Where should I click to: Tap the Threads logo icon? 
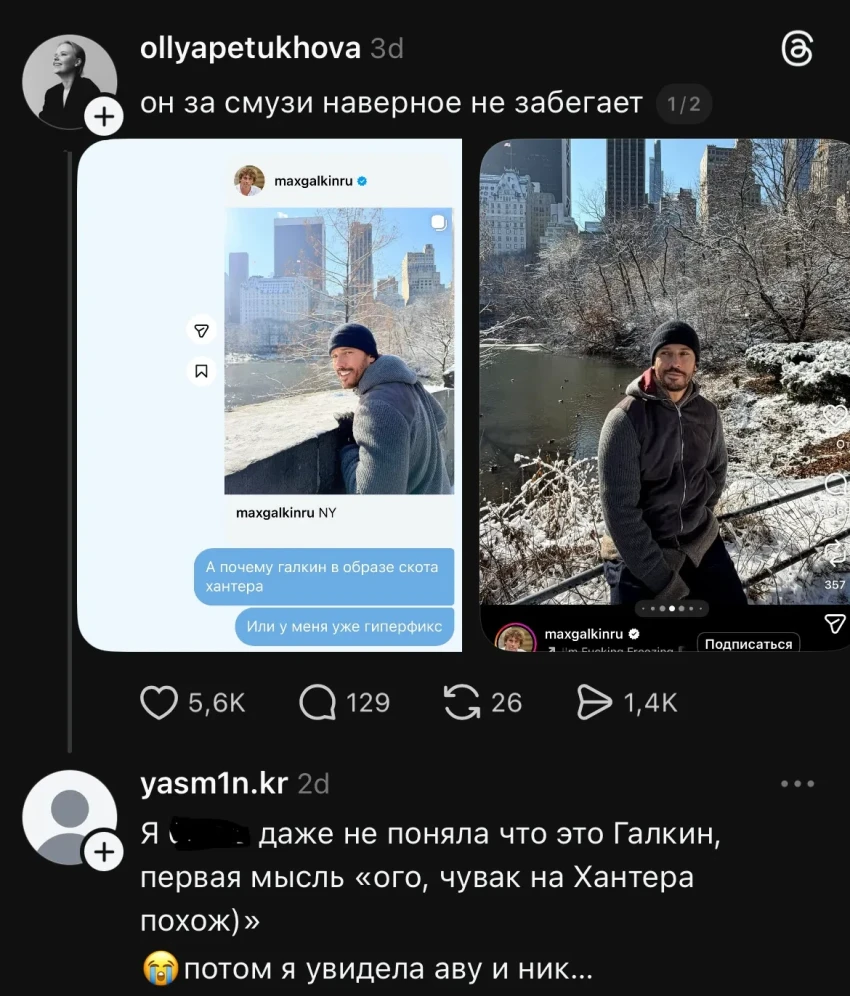(797, 48)
